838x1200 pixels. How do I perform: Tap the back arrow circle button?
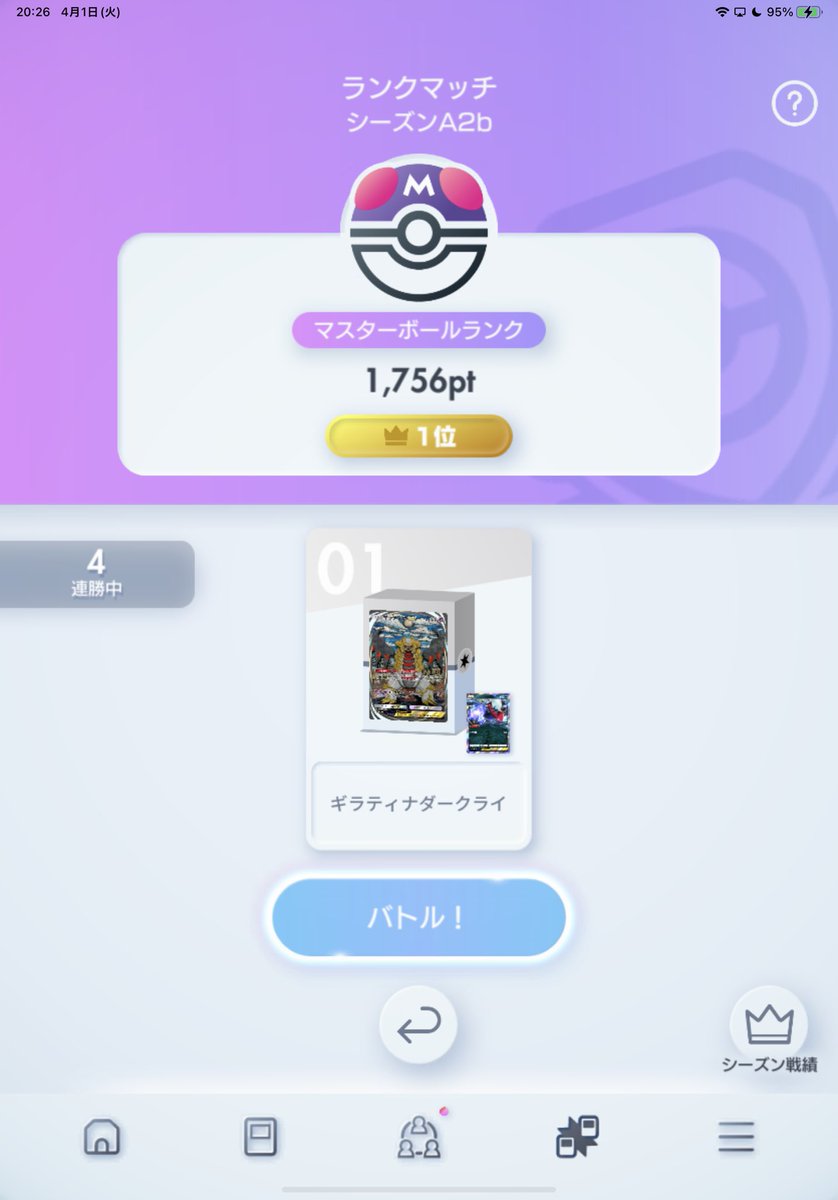click(419, 1023)
